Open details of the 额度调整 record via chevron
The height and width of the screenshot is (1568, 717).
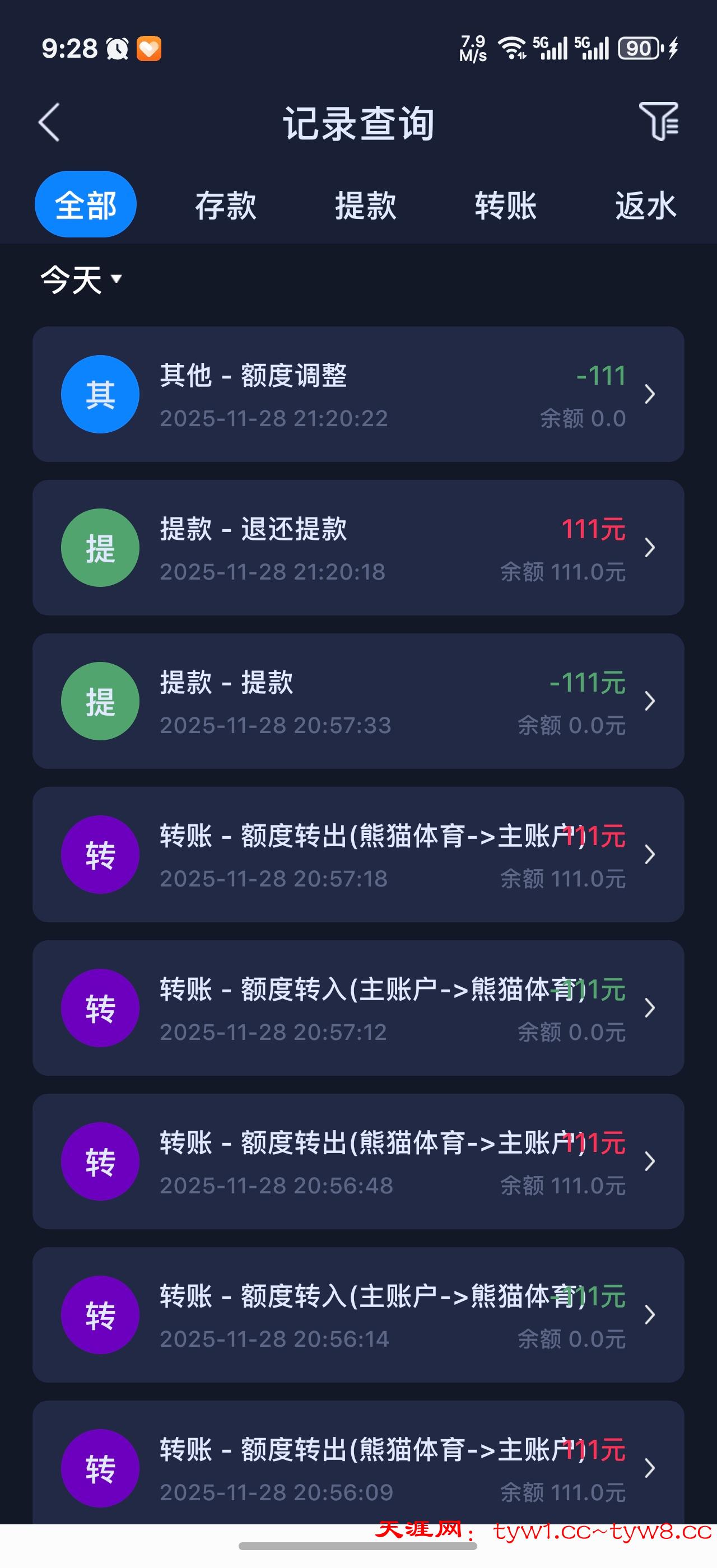pos(649,393)
